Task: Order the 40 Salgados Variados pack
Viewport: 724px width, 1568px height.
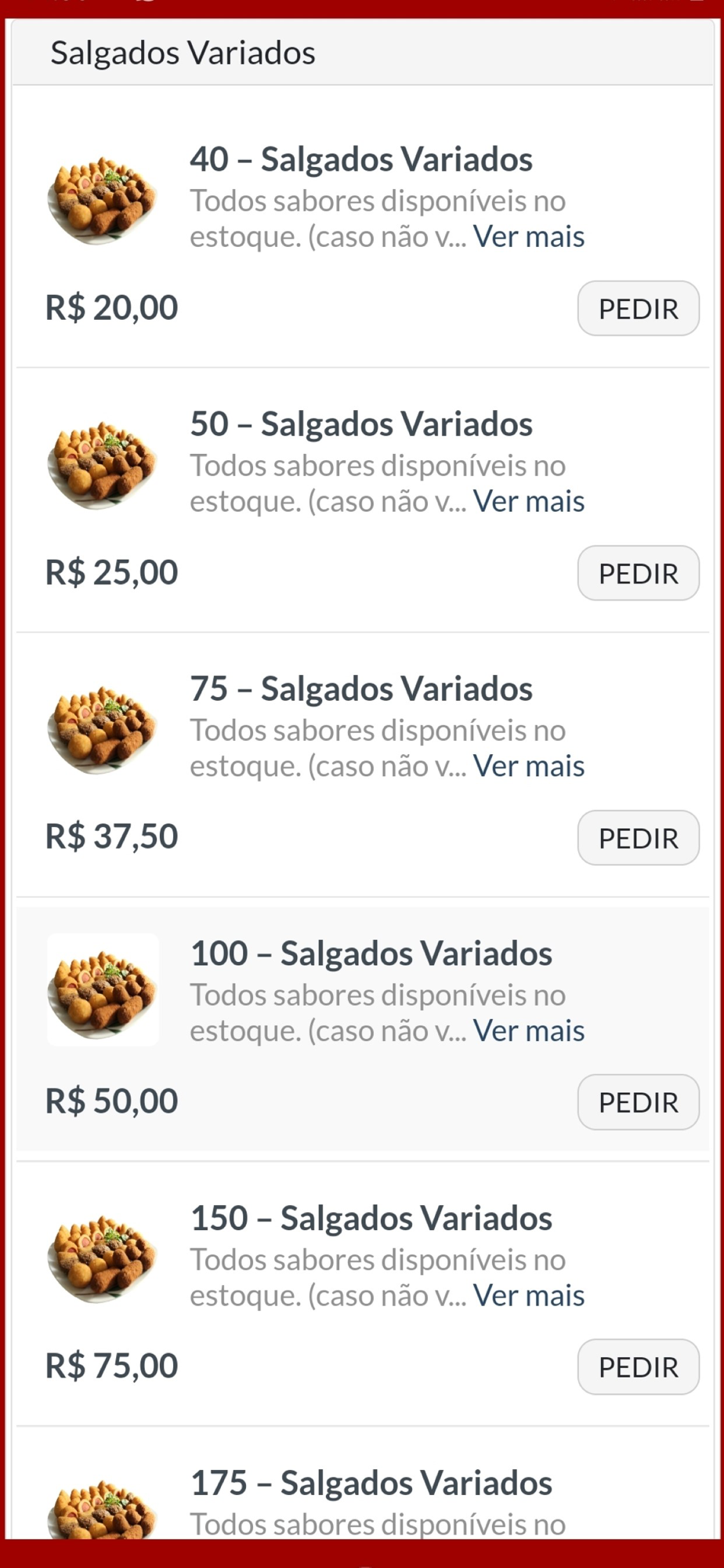Action: pyautogui.click(x=638, y=308)
